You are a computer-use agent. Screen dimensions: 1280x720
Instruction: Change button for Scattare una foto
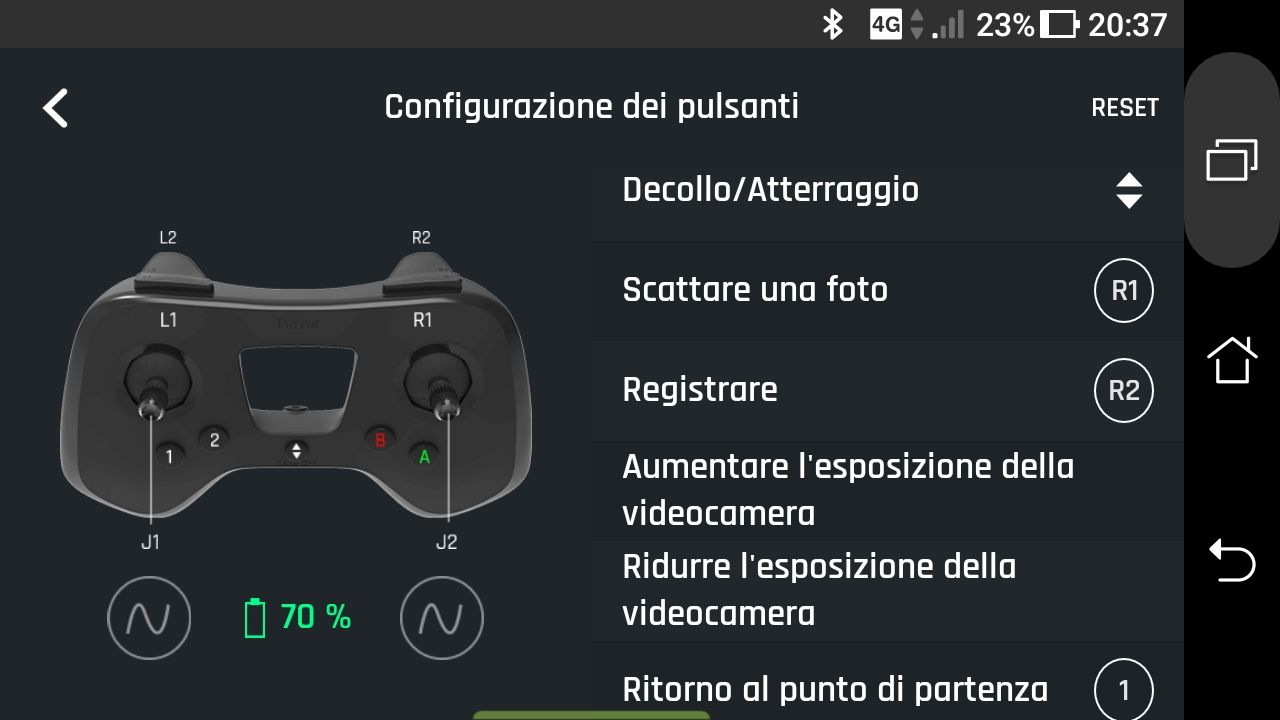tap(1123, 291)
